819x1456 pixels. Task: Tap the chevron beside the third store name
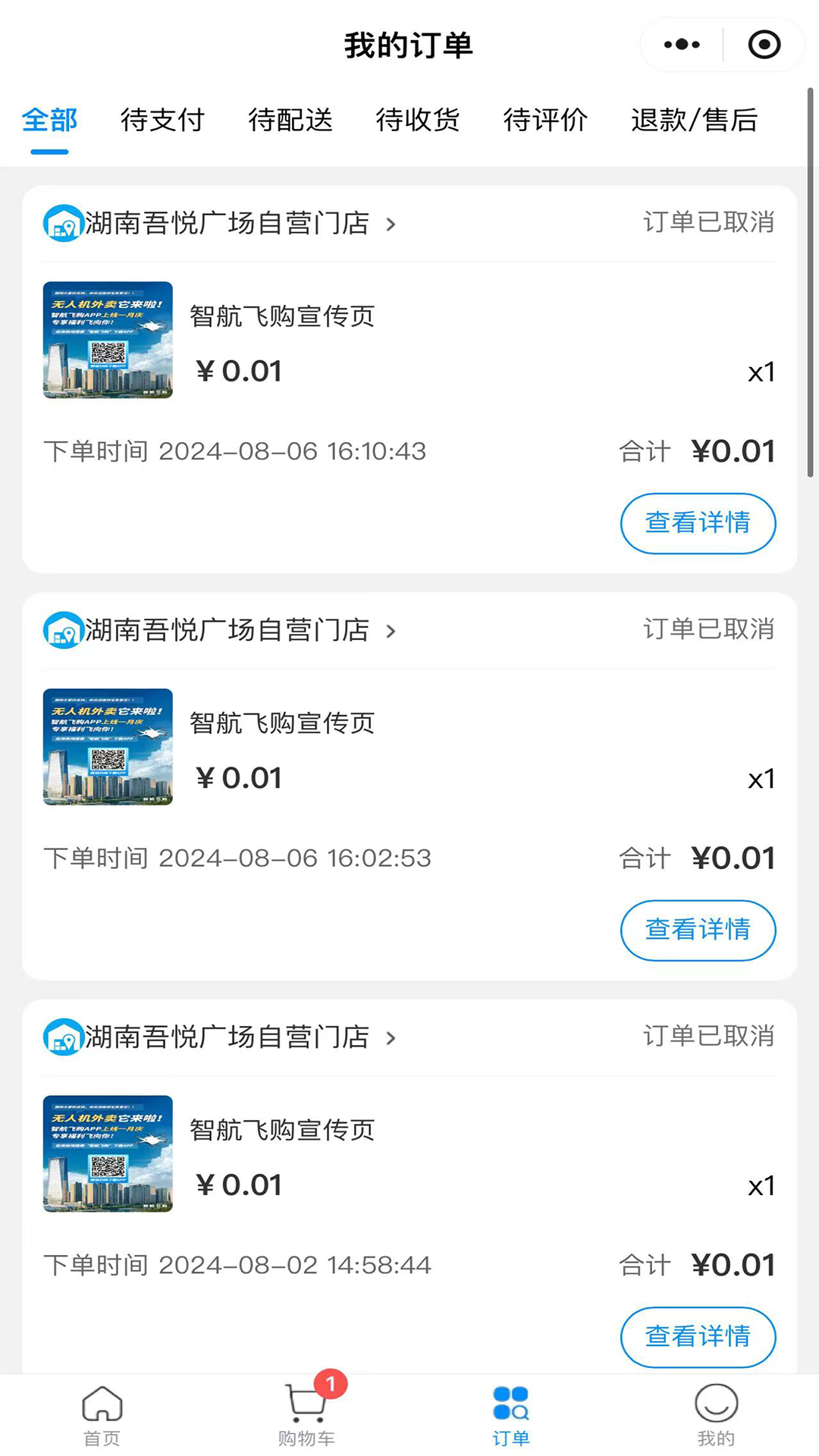point(391,1038)
